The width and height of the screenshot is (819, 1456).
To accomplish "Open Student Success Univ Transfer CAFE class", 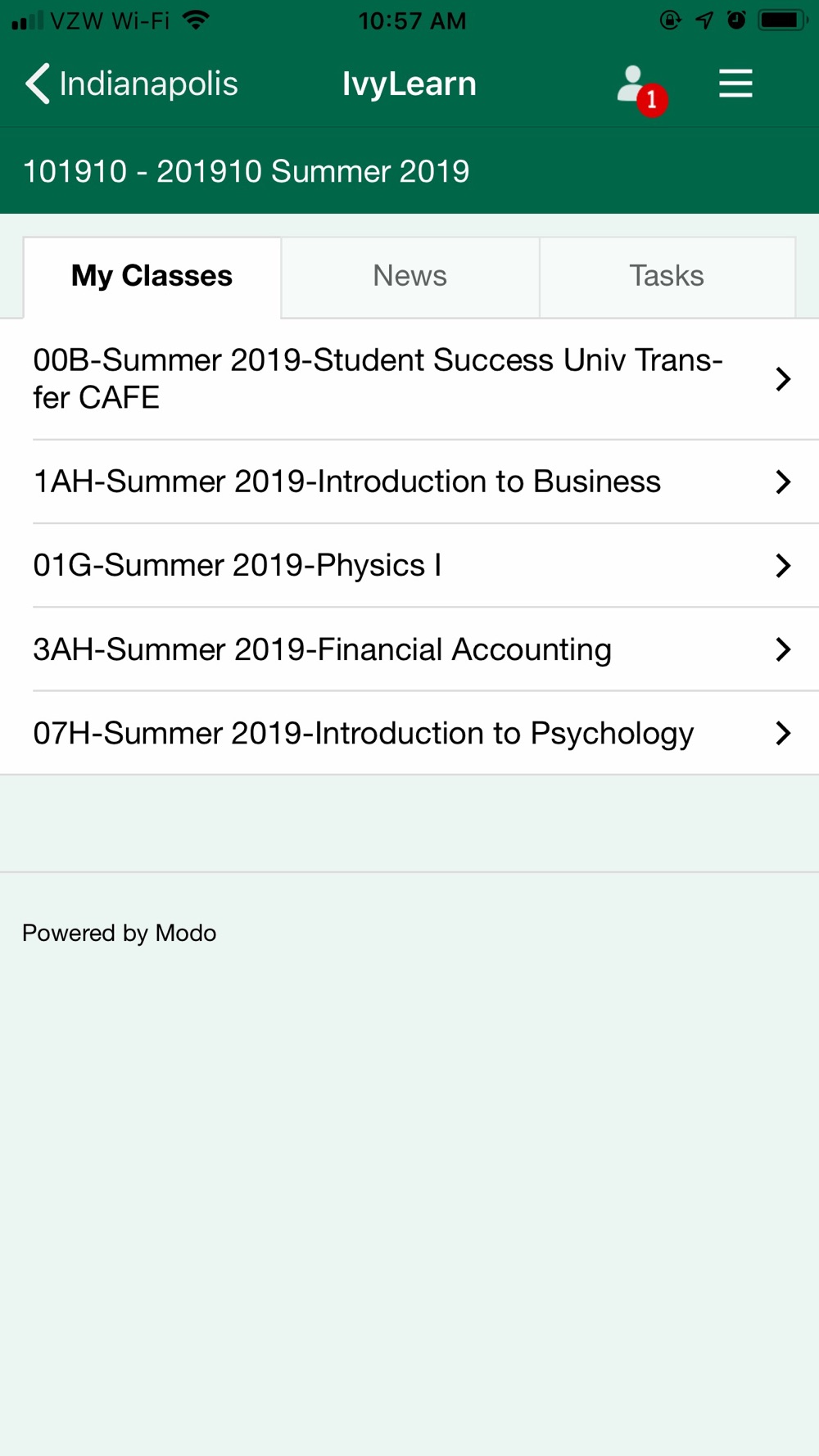I will (x=409, y=379).
